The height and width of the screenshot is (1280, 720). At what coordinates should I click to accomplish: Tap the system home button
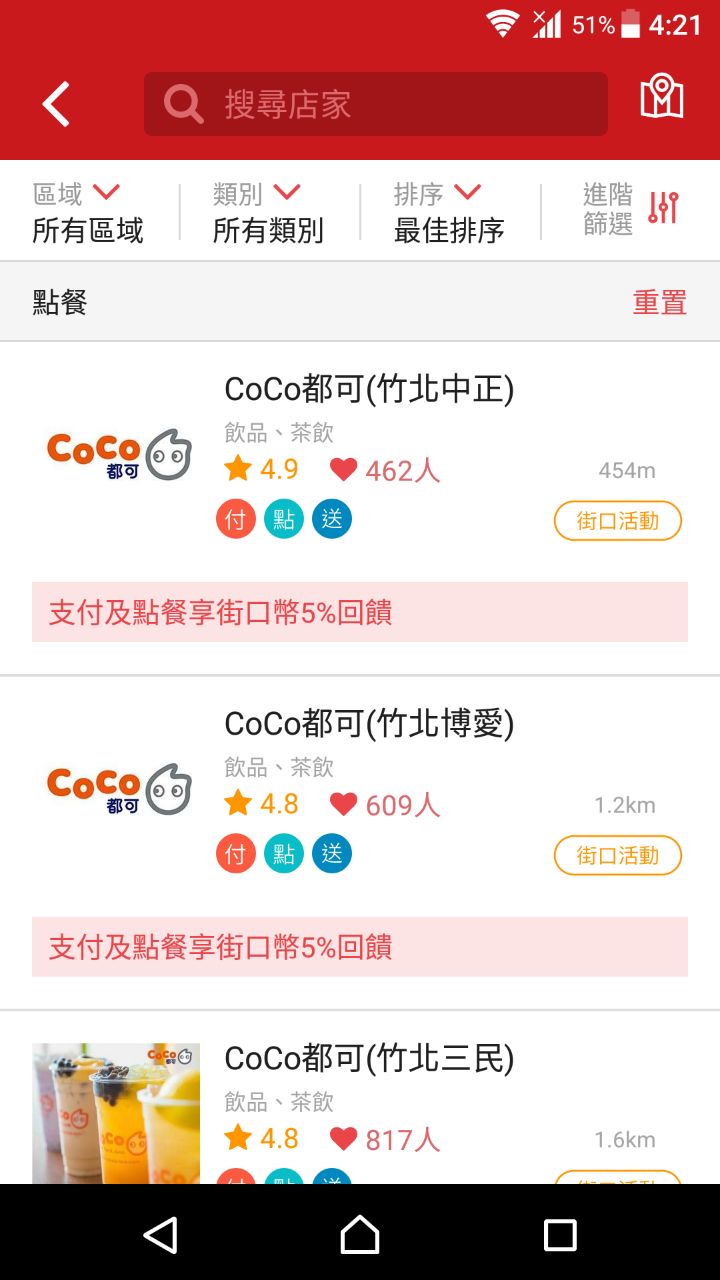[x=360, y=1235]
